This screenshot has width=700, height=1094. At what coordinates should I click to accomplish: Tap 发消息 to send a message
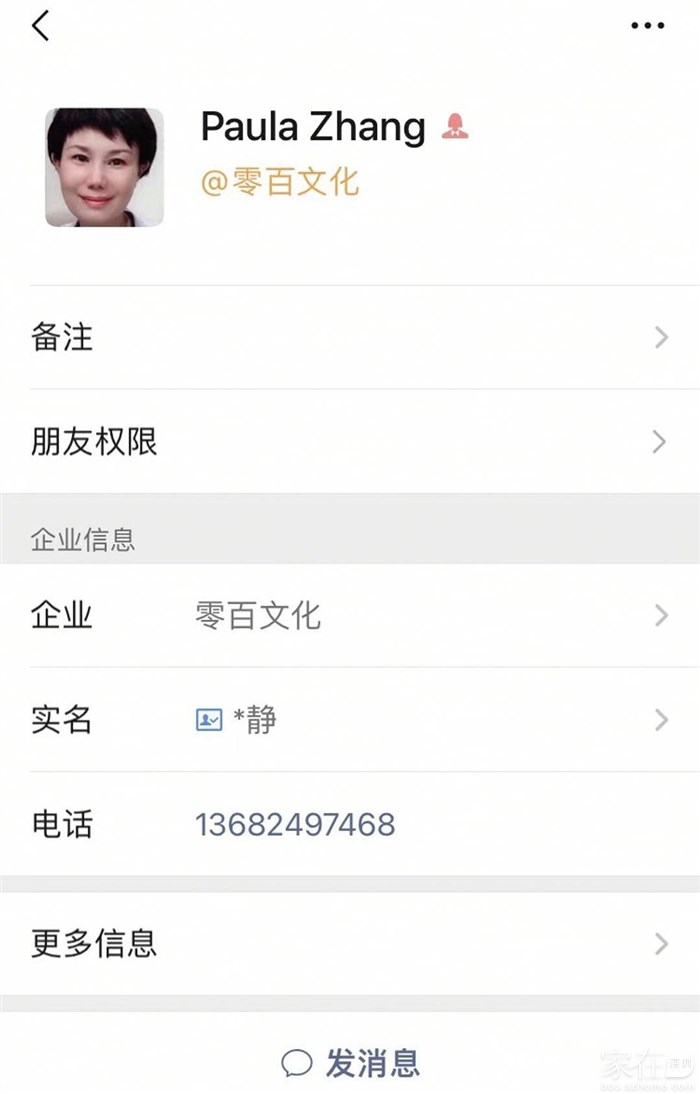(x=351, y=1062)
